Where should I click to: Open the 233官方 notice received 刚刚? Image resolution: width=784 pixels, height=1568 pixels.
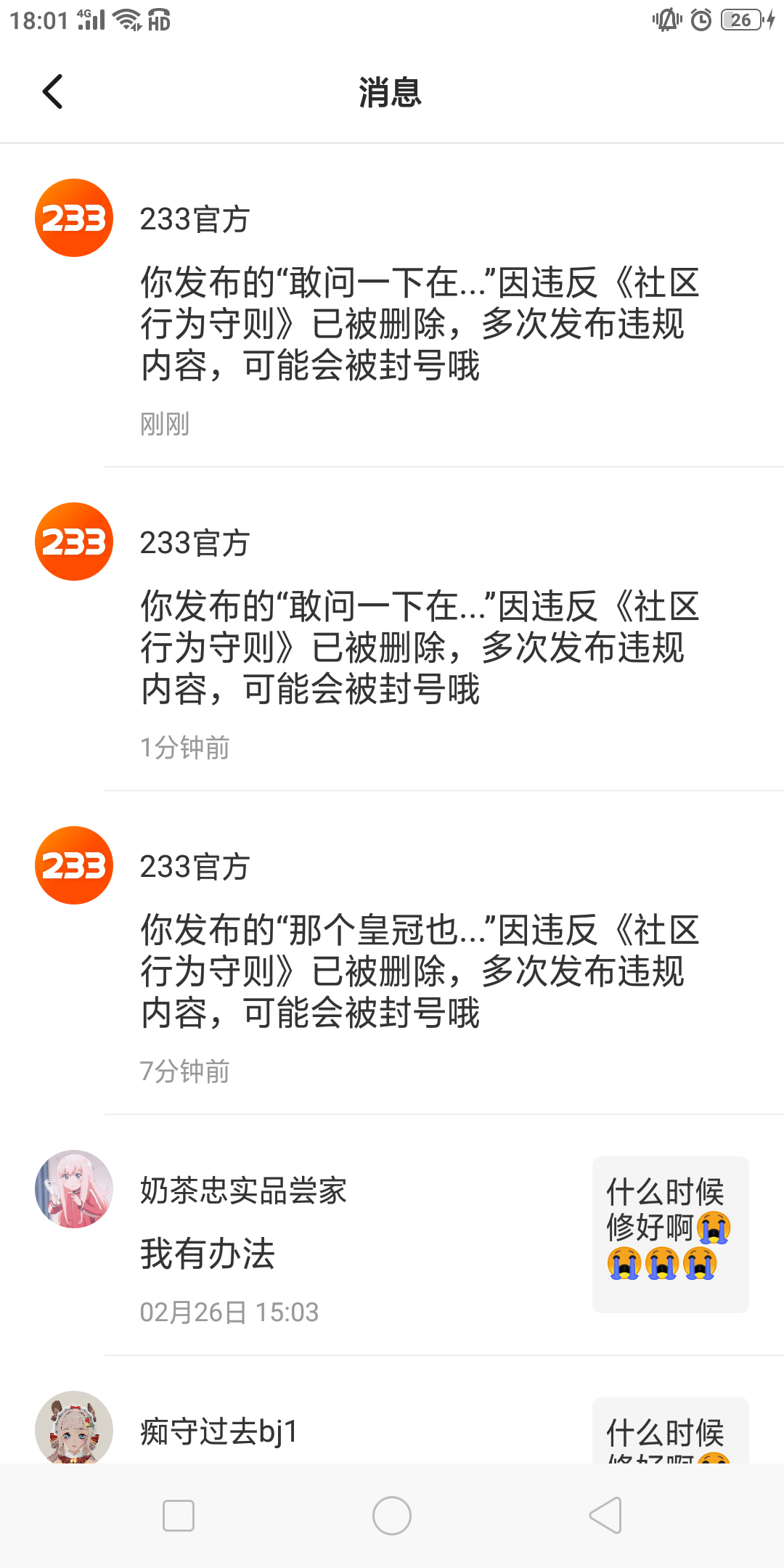click(x=419, y=323)
